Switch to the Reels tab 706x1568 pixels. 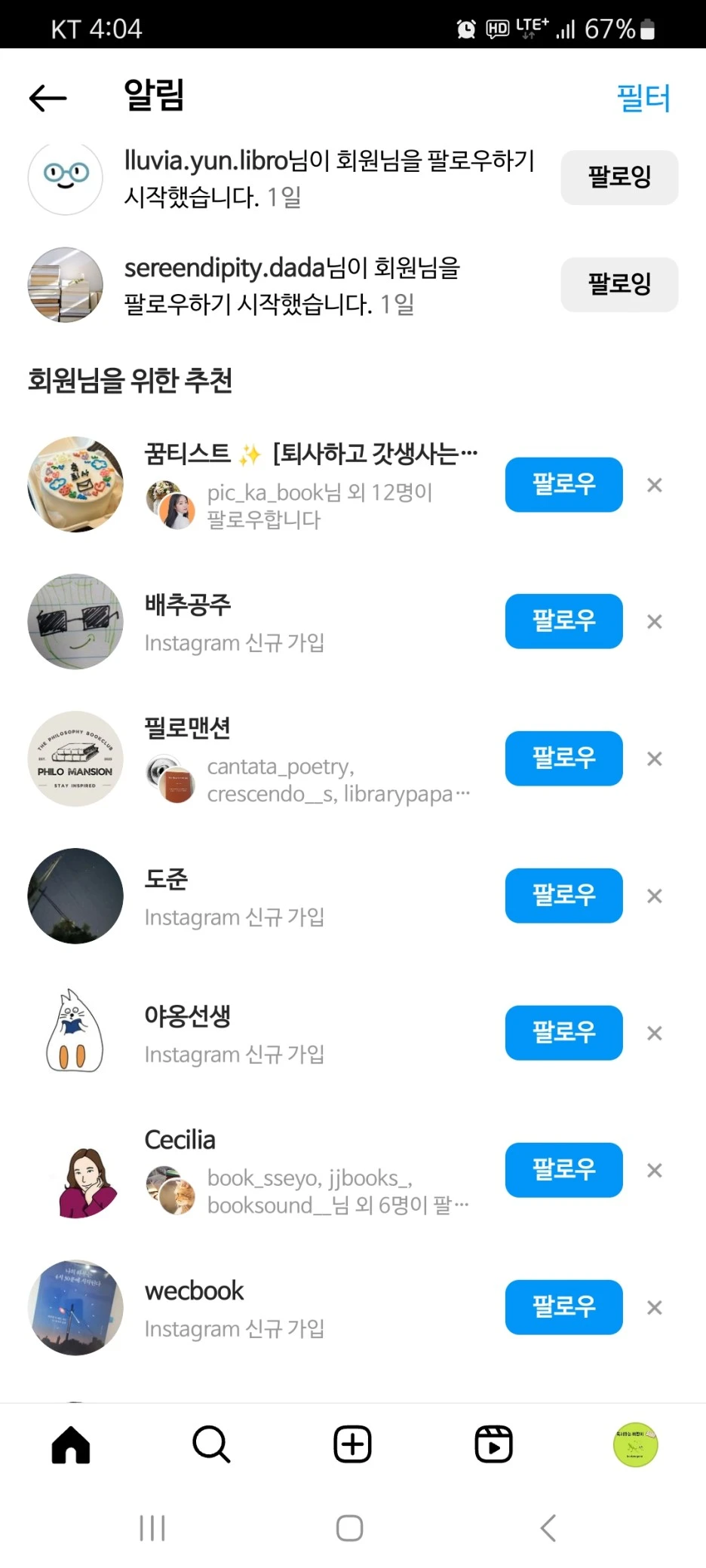493,1444
